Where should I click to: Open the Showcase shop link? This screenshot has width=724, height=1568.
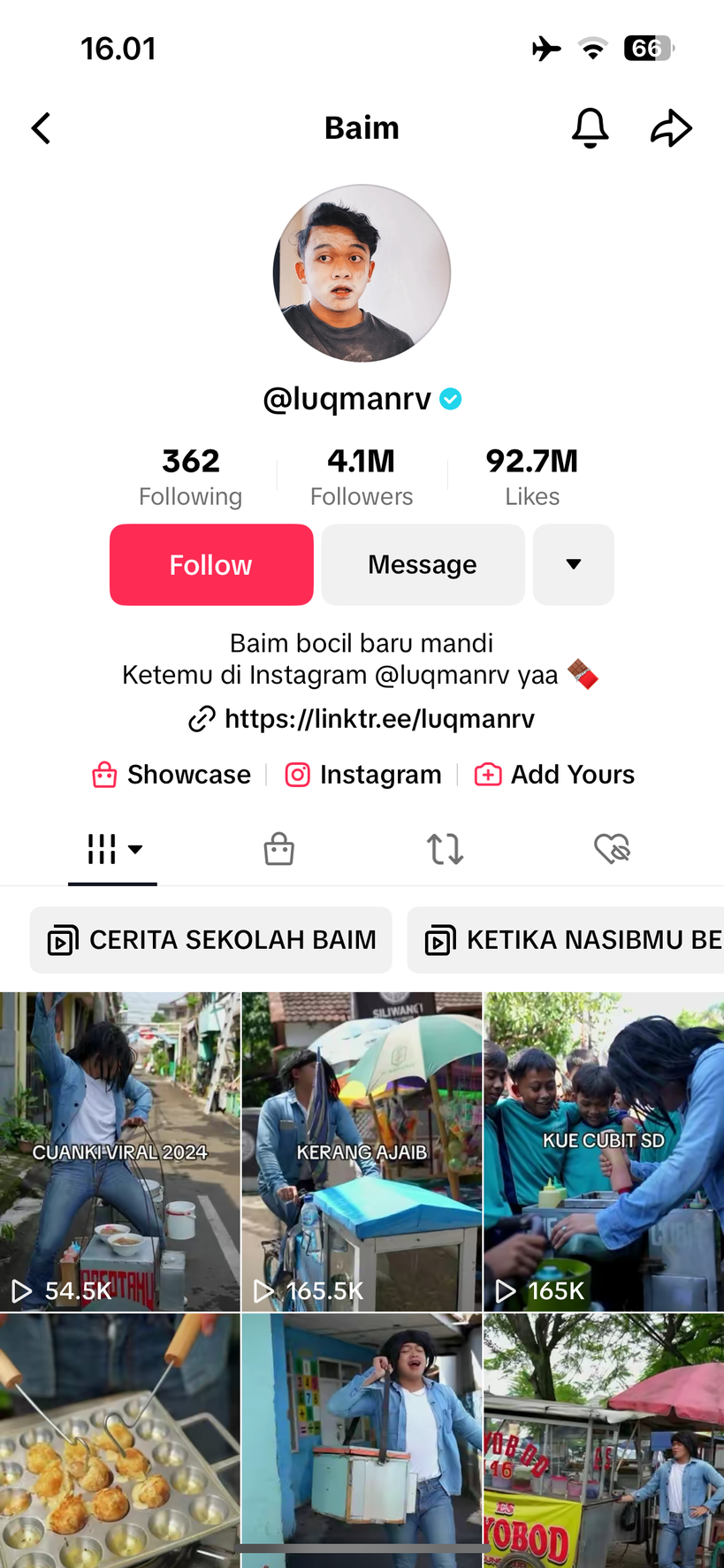172,775
